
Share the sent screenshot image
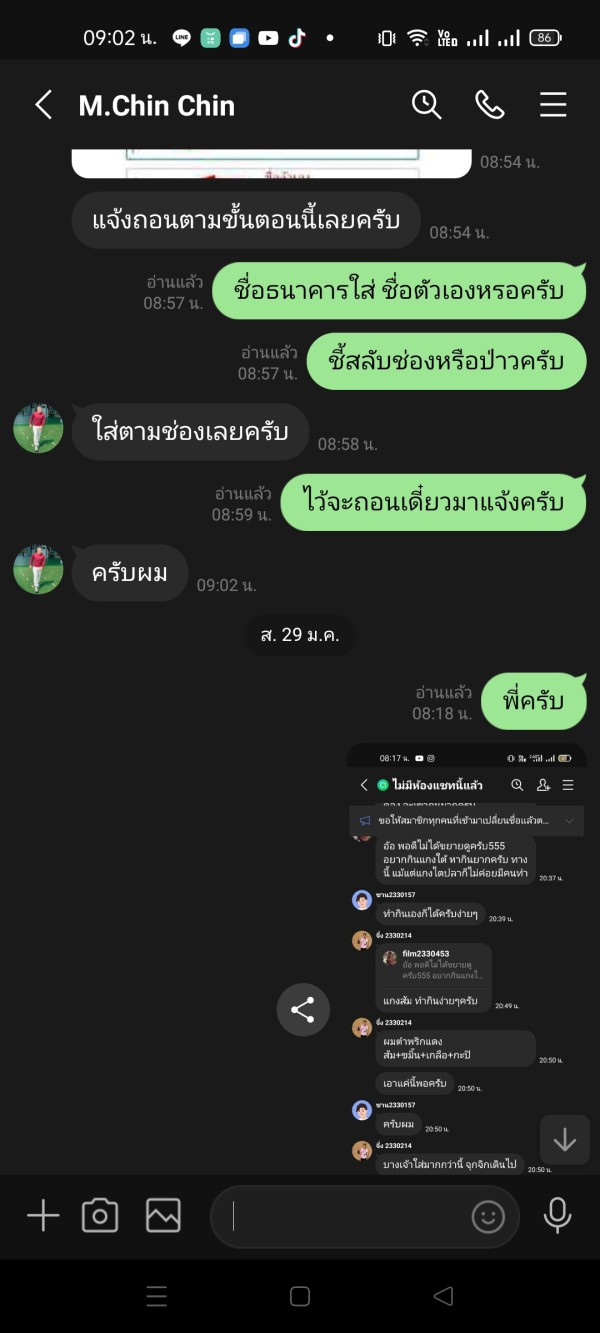pyautogui.click(x=303, y=1009)
